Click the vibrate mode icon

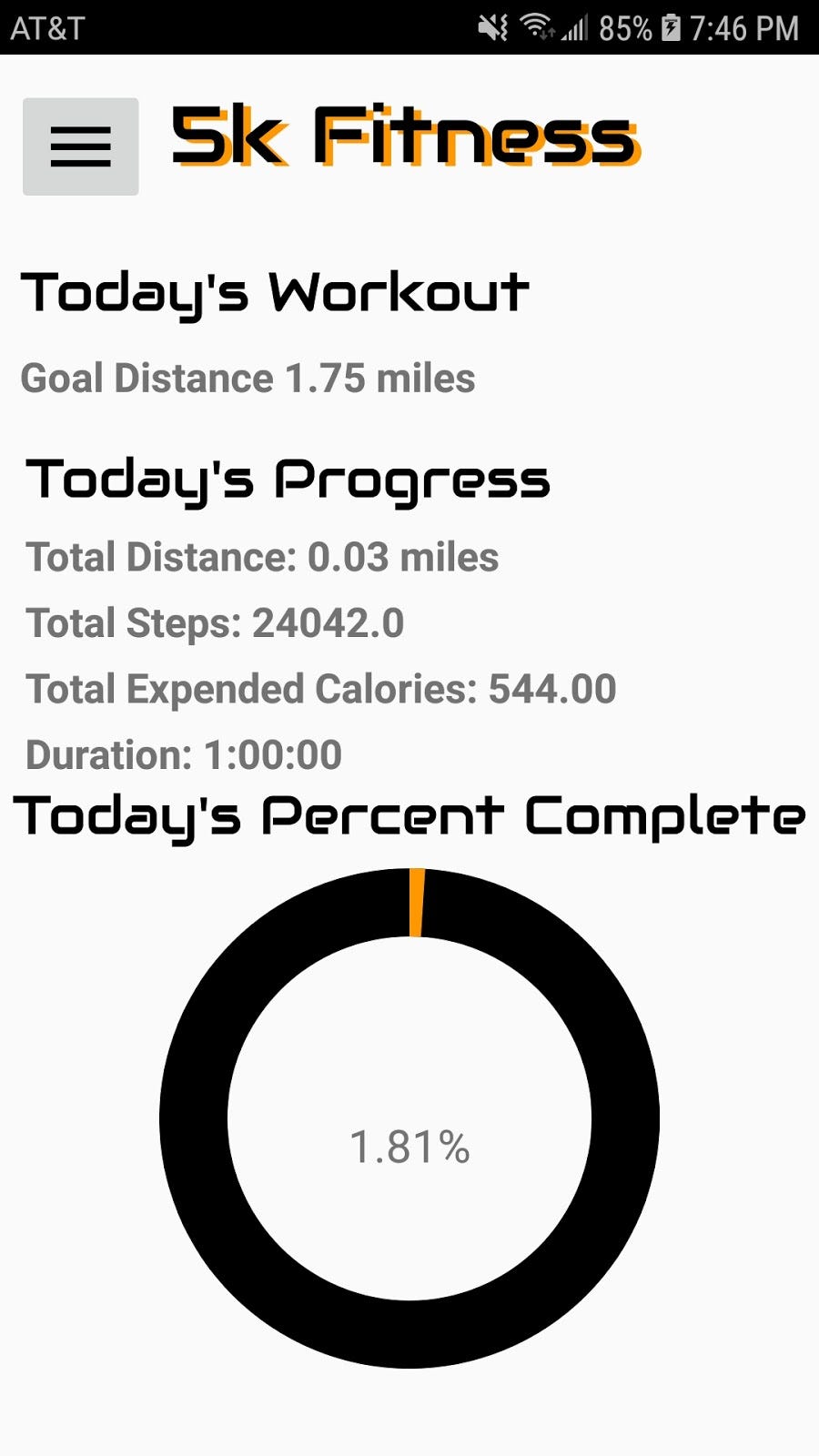click(492, 25)
